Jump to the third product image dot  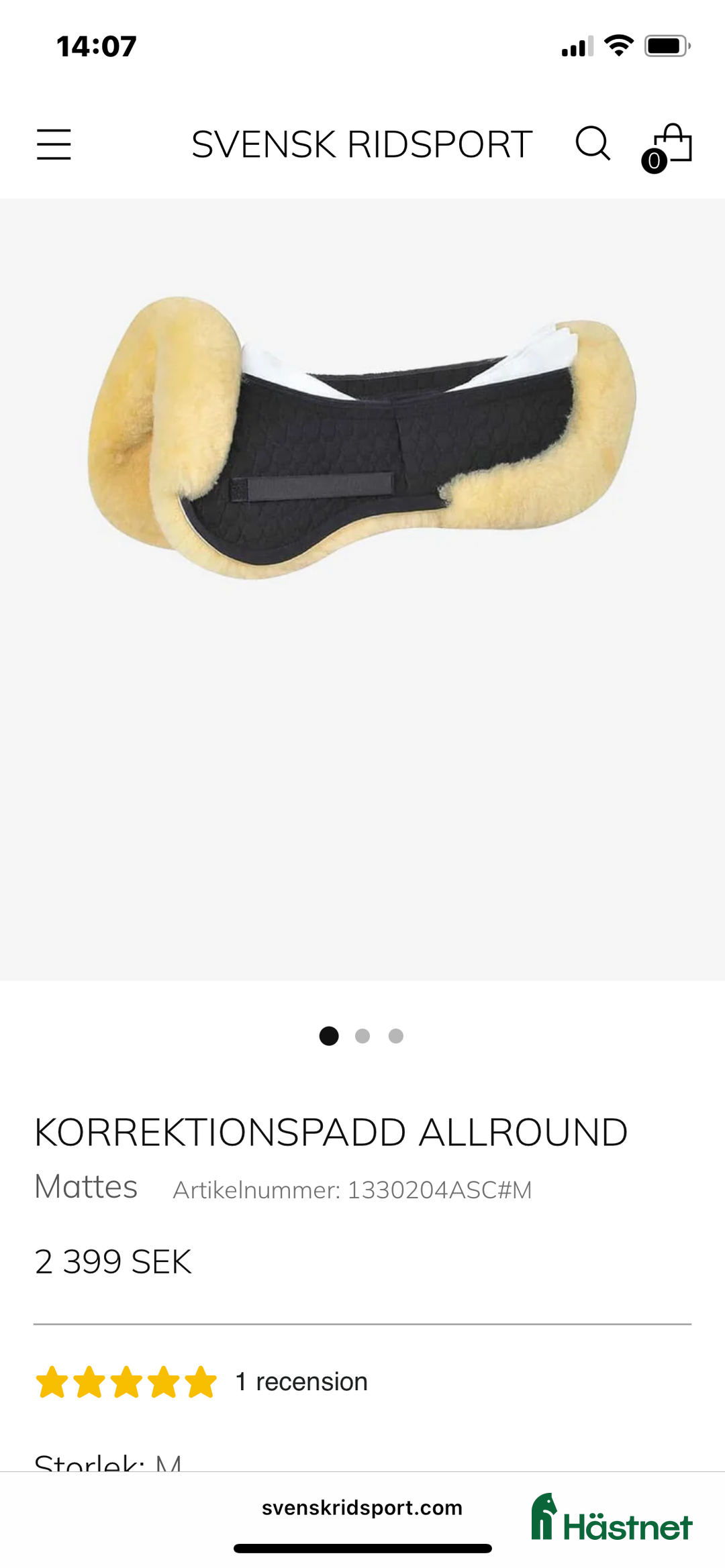pyautogui.click(x=396, y=1036)
